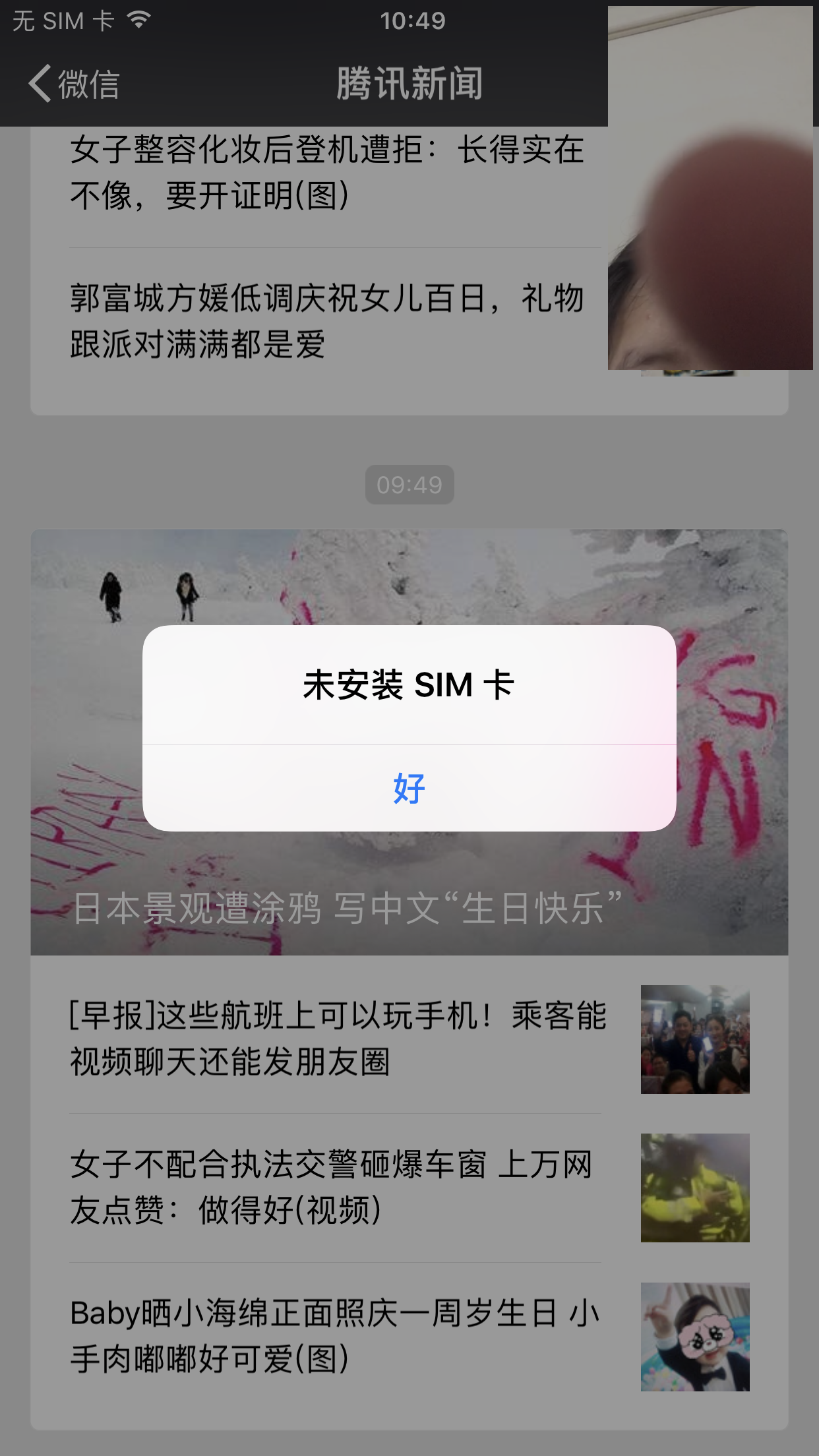Go back to 微信
819x1456 pixels.
[74, 84]
